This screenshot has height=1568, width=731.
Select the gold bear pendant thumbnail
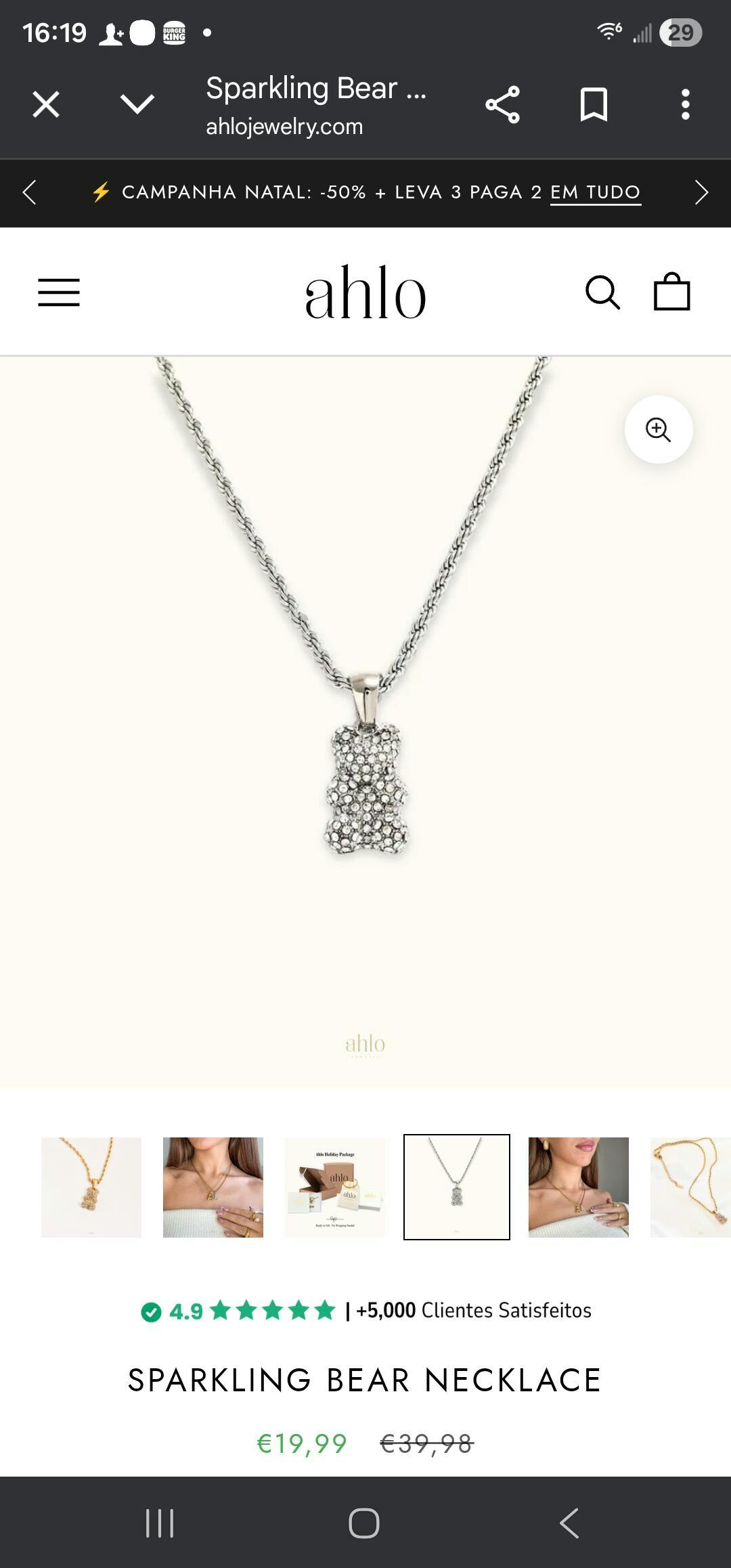coord(91,1187)
